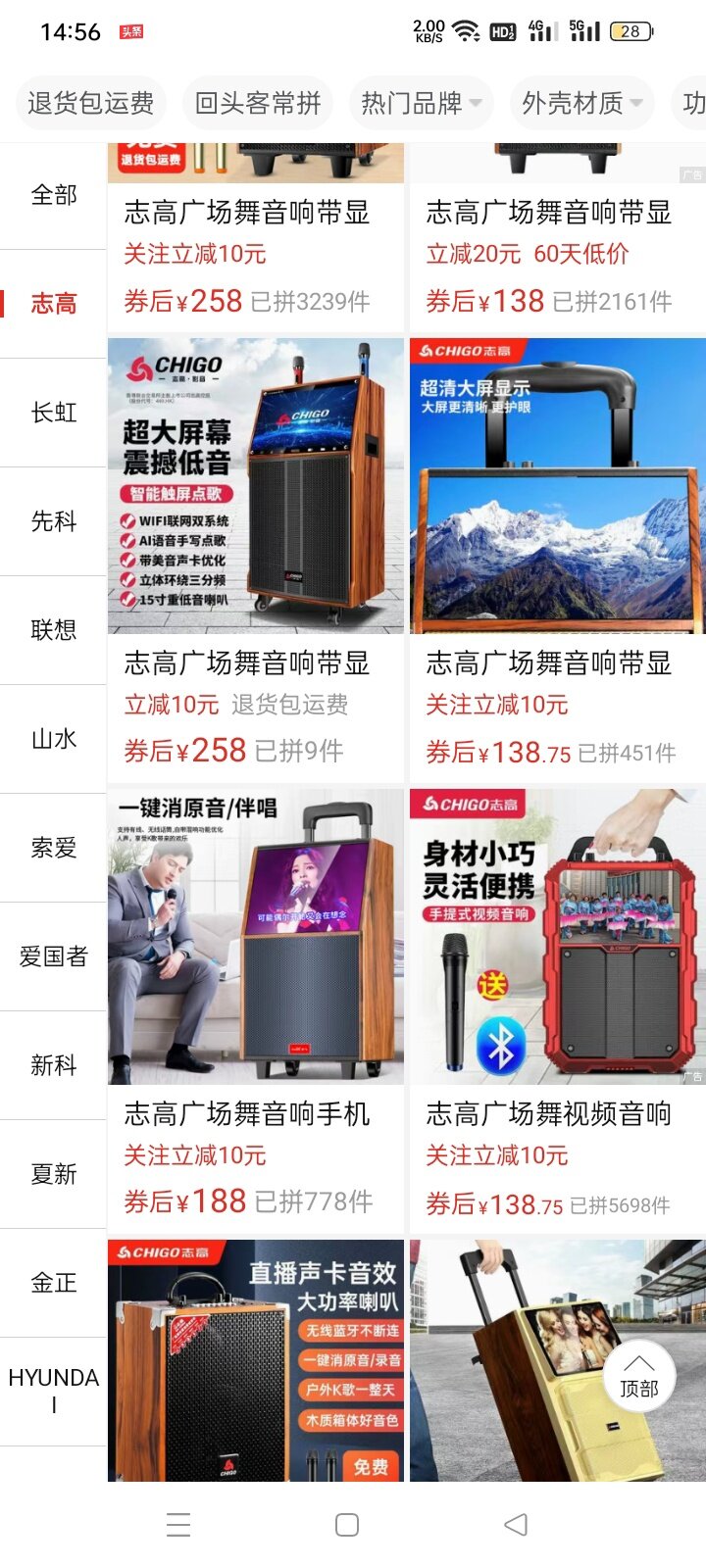The width and height of the screenshot is (706, 1568).
Task: Switch to the 金正 brand category
Action: [x=54, y=1283]
